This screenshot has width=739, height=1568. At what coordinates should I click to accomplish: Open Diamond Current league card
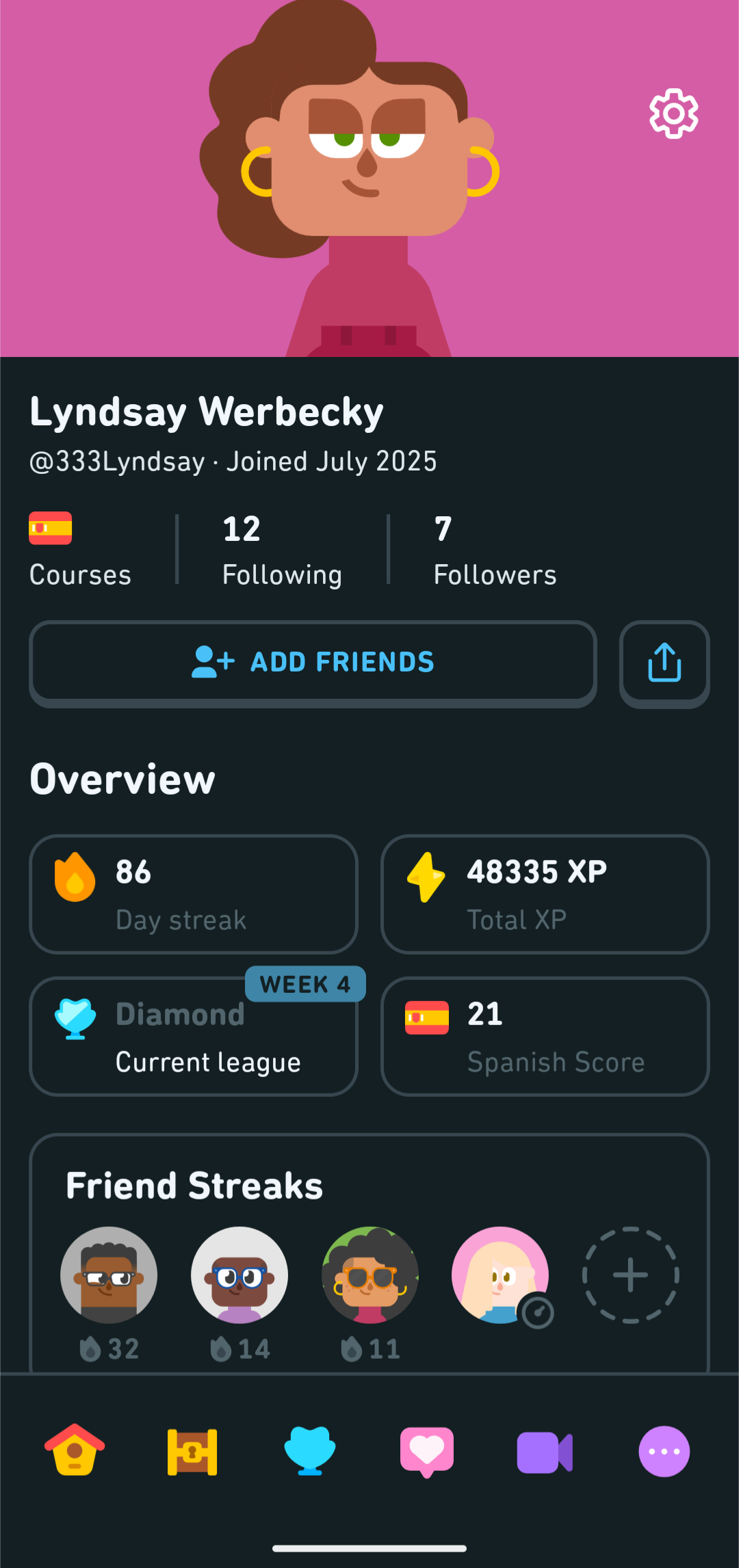pyautogui.click(x=194, y=1037)
